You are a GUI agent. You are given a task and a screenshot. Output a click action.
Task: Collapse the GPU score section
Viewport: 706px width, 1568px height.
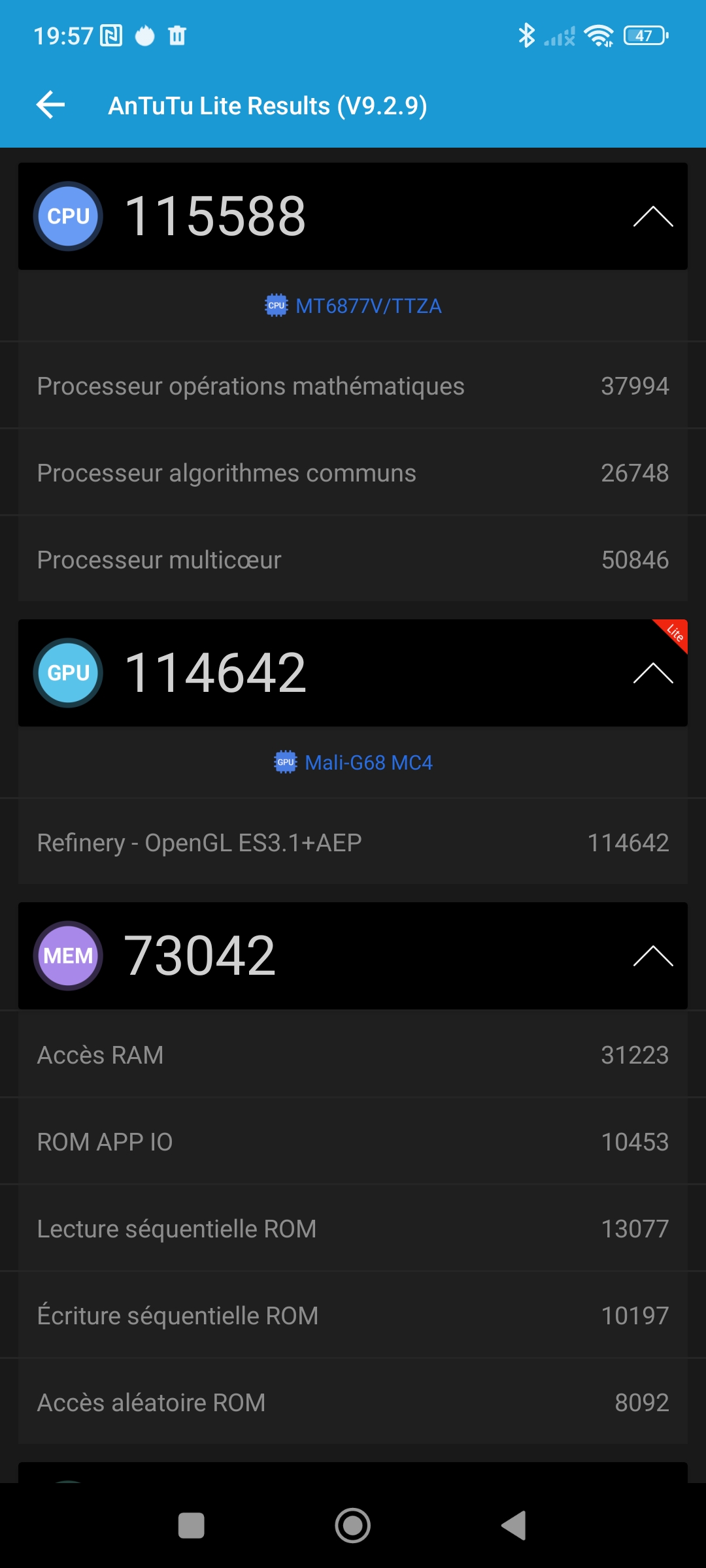click(652, 673)
